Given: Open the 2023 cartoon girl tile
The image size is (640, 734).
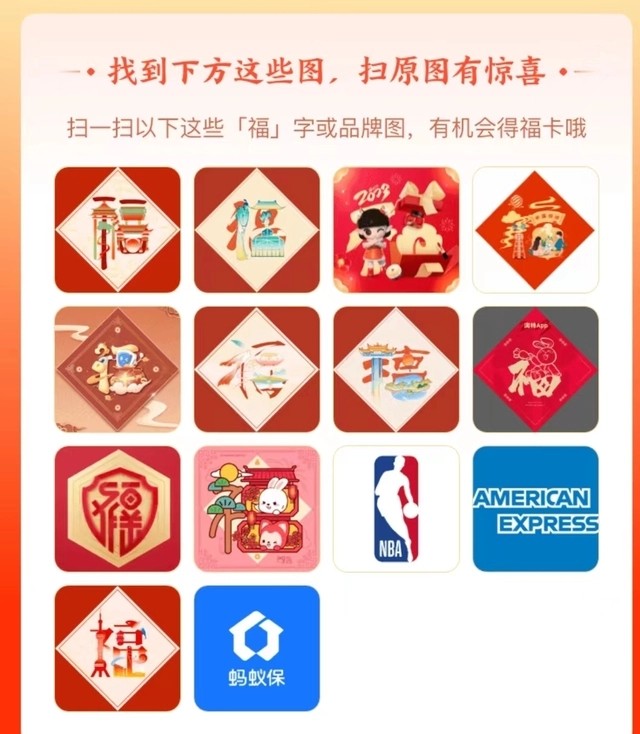Looking at the screenshot, I should [396, 230].
